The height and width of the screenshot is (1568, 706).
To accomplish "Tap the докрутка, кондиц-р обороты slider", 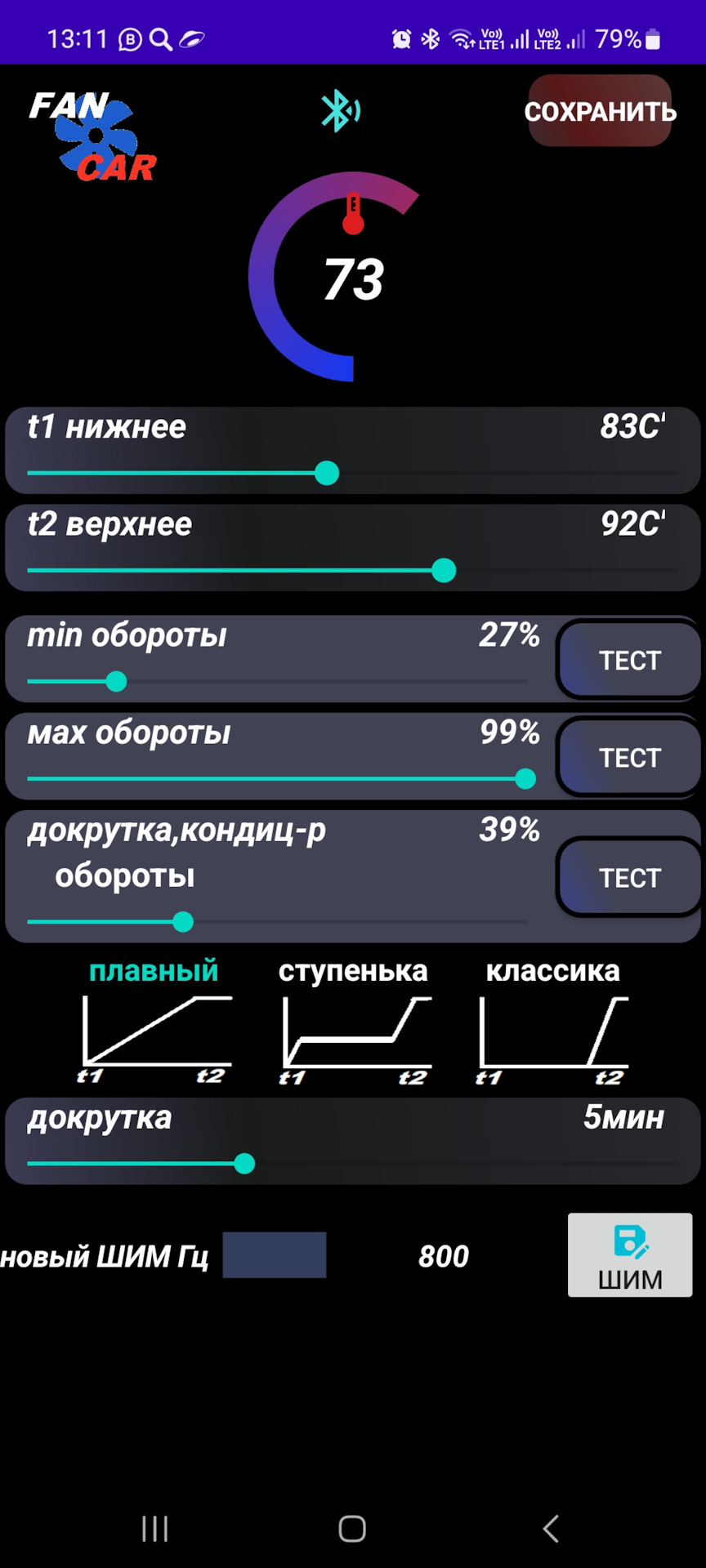I will [183, 922].
